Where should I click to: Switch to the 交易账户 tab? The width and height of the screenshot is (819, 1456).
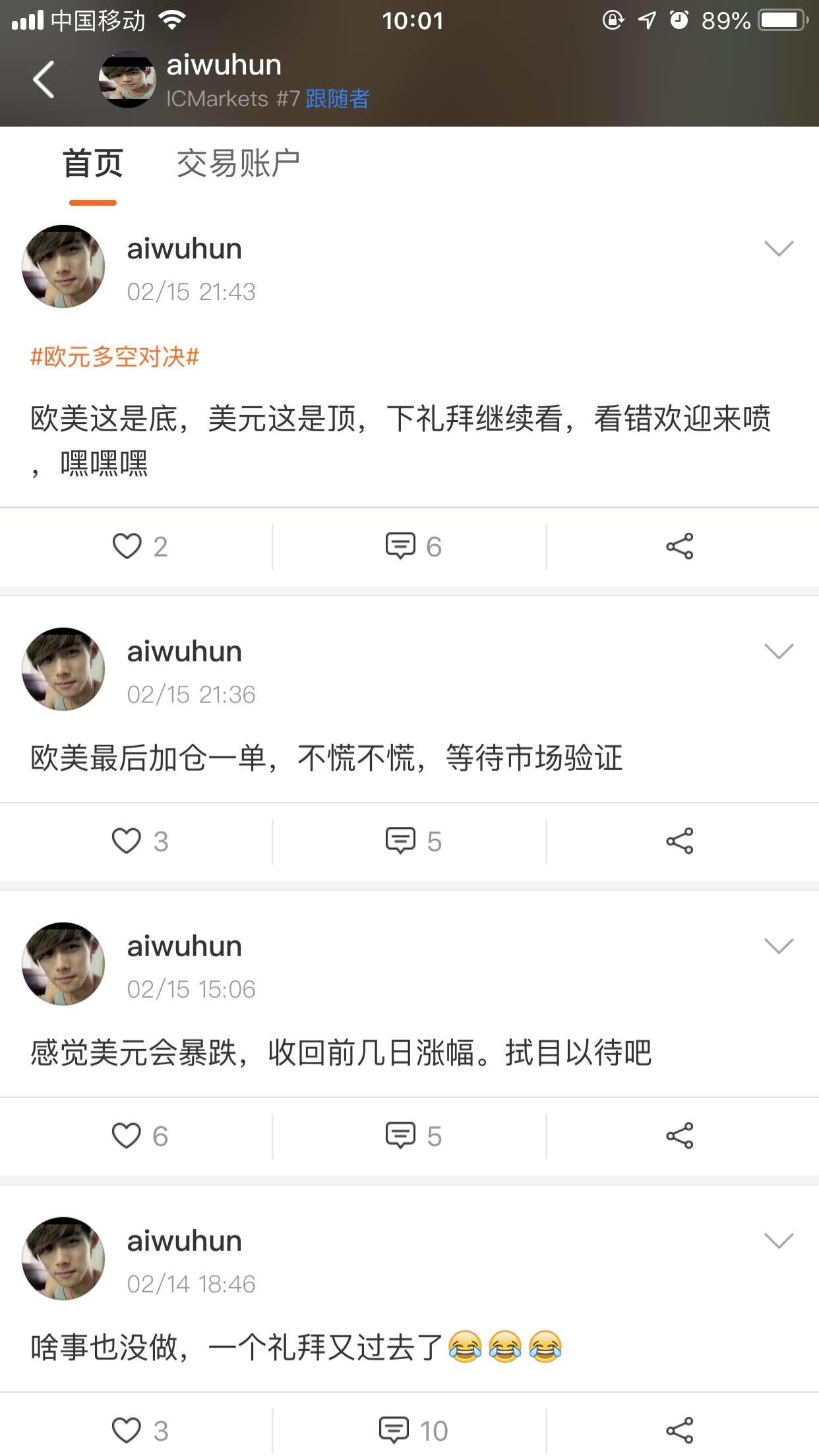[238, 164]
